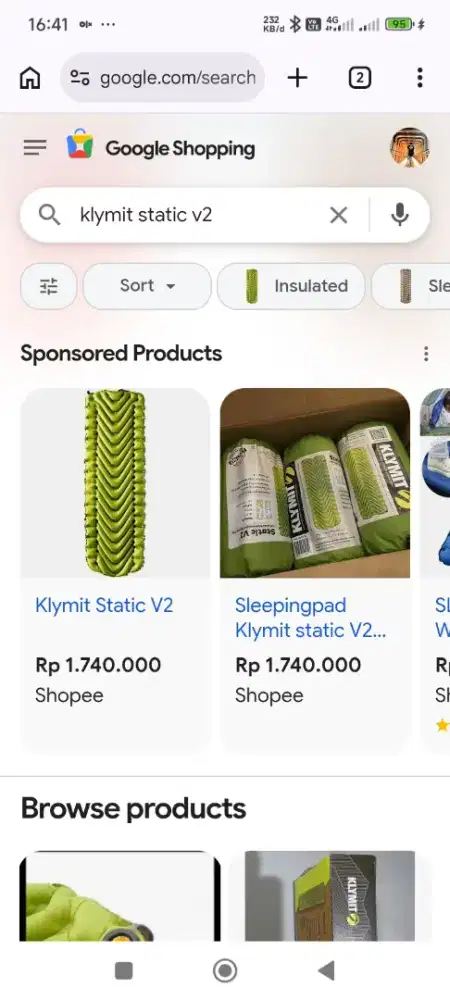The width and height of the screenshot is (450, 1000).
Task: Open the tab switcher showing 2 tabs
Action: (x=359, y=78)
